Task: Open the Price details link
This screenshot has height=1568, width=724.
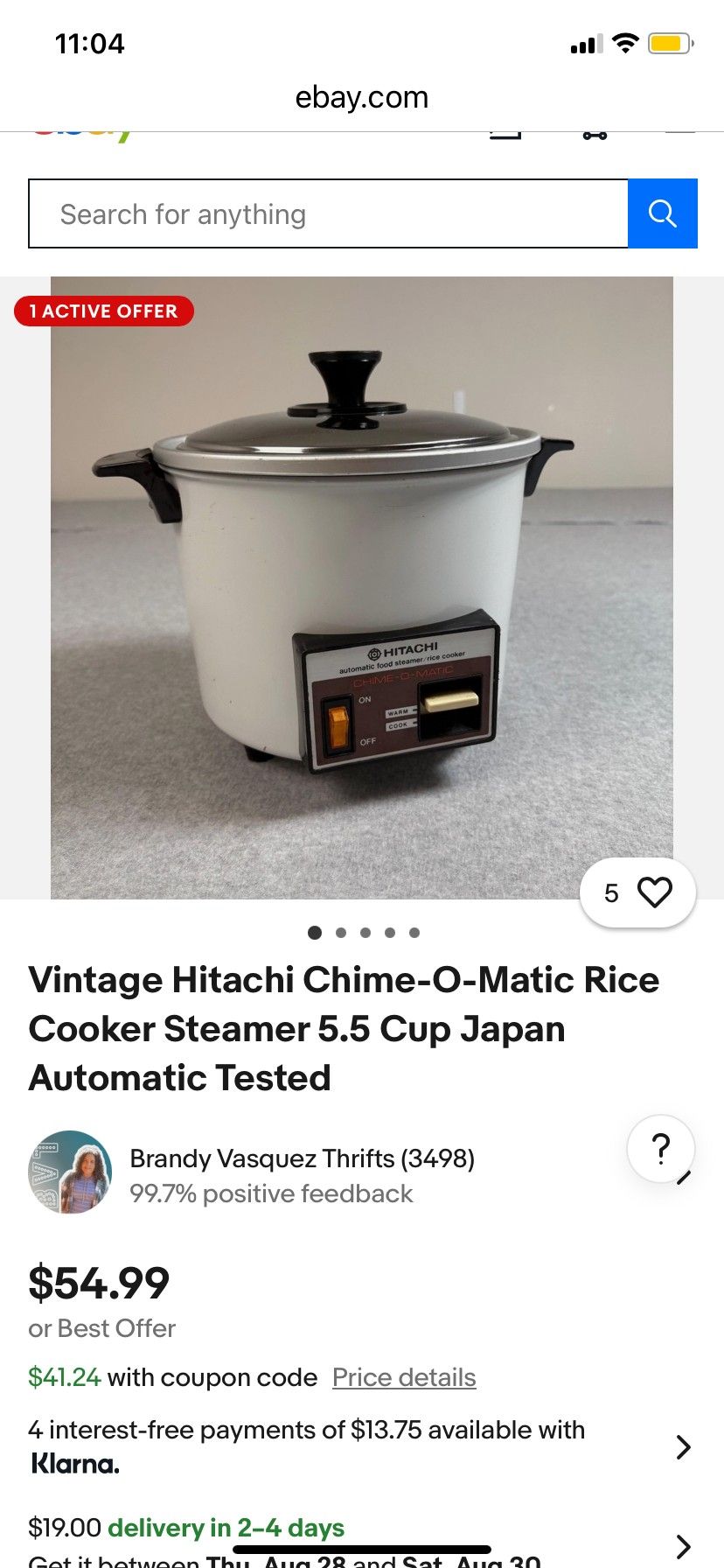Action: (x=404, y=1376)
